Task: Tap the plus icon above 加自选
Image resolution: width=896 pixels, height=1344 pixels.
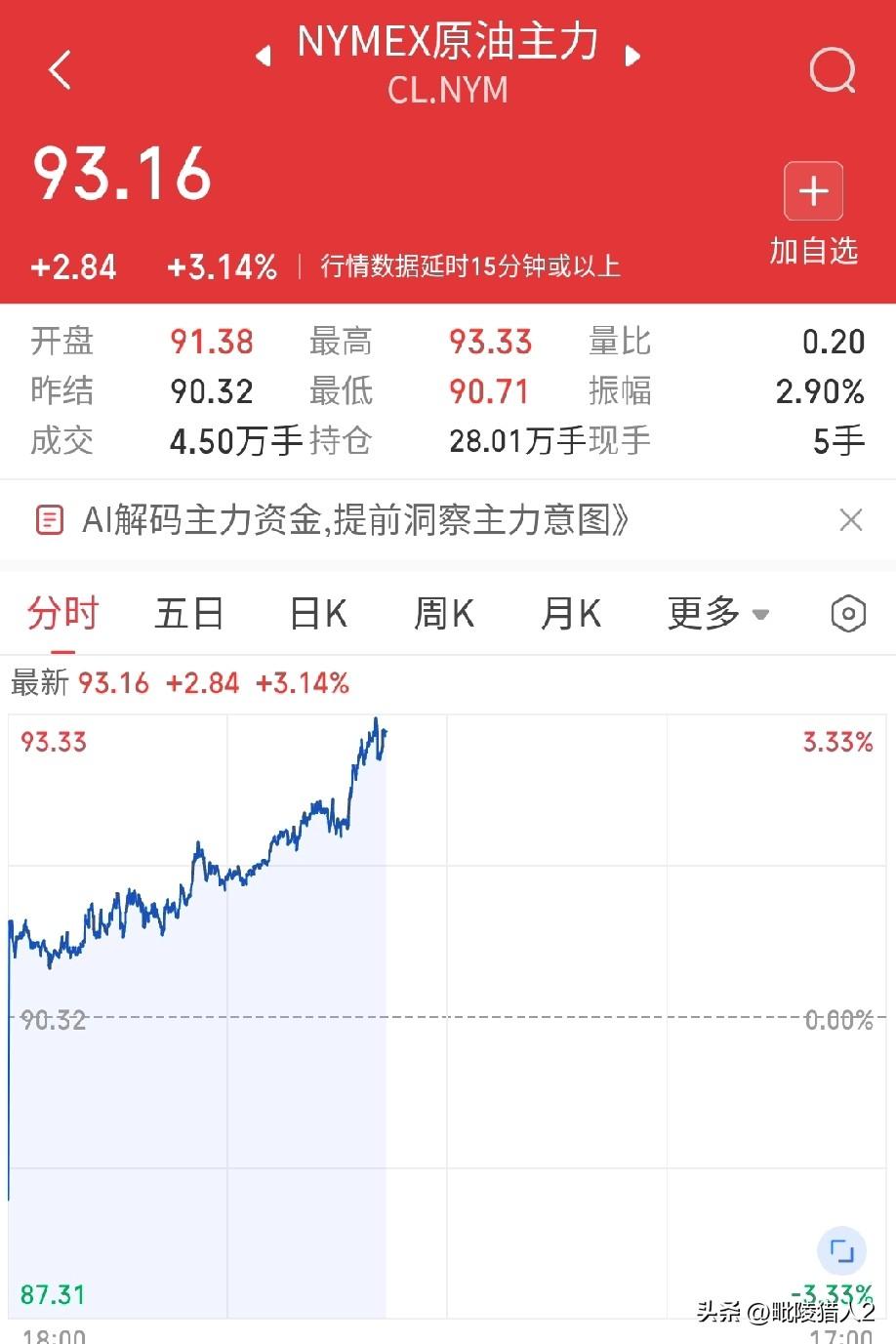Action: (813, 191)
